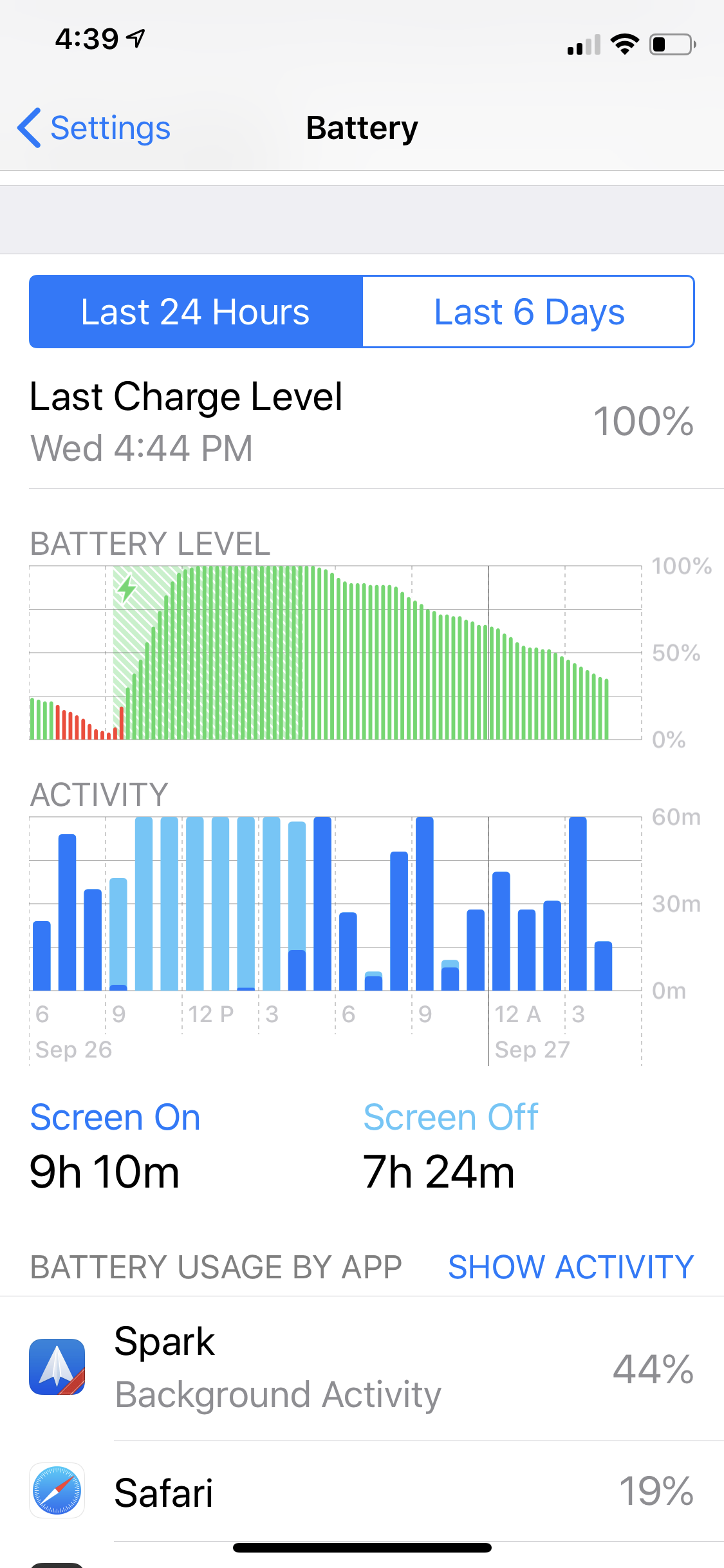Select the Last 24 Hours segment
Screen dimensions: 724x1568
pyautogui.click(x=196, y=312)
